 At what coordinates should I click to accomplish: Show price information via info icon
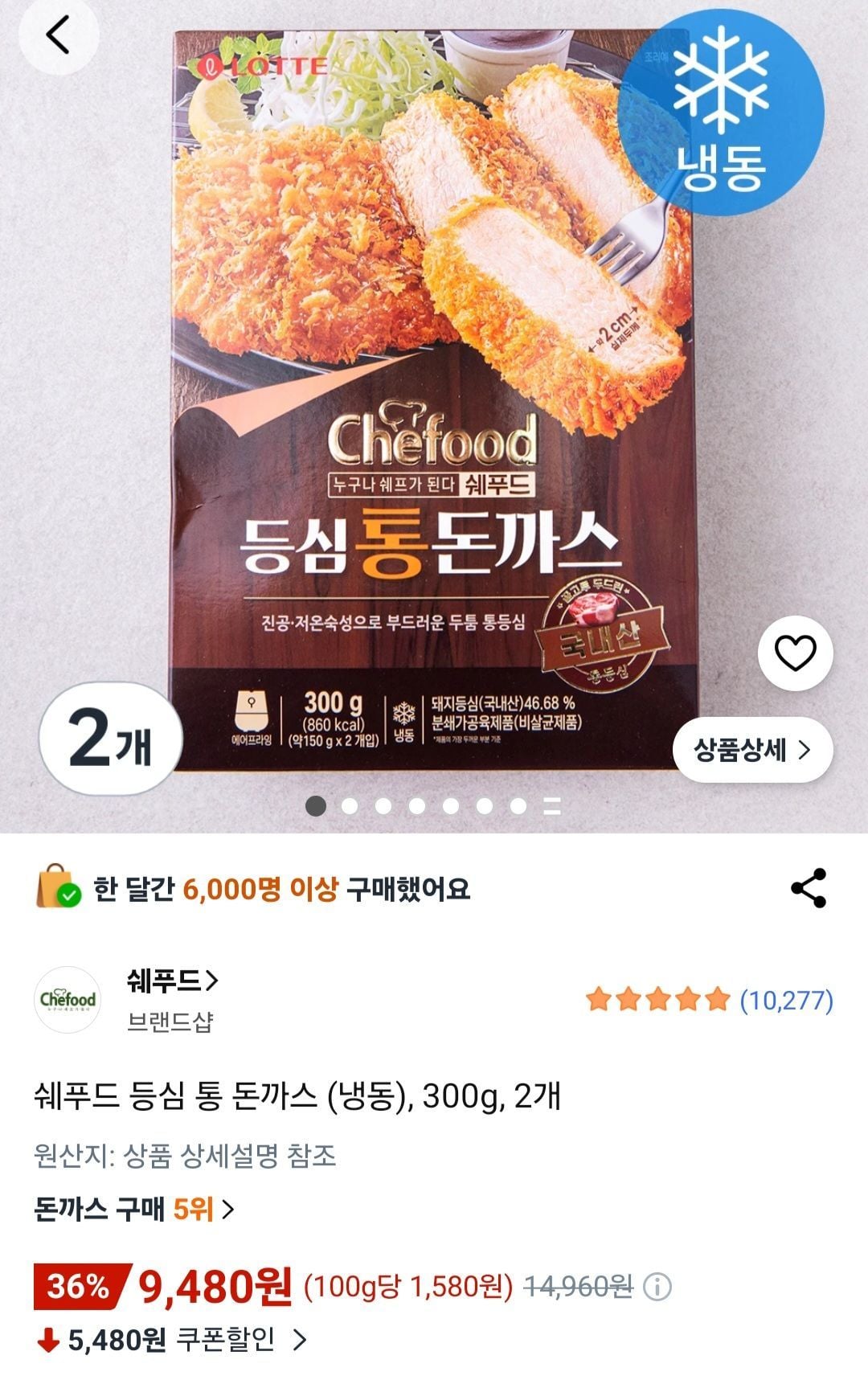click(x=657, y=1288)
